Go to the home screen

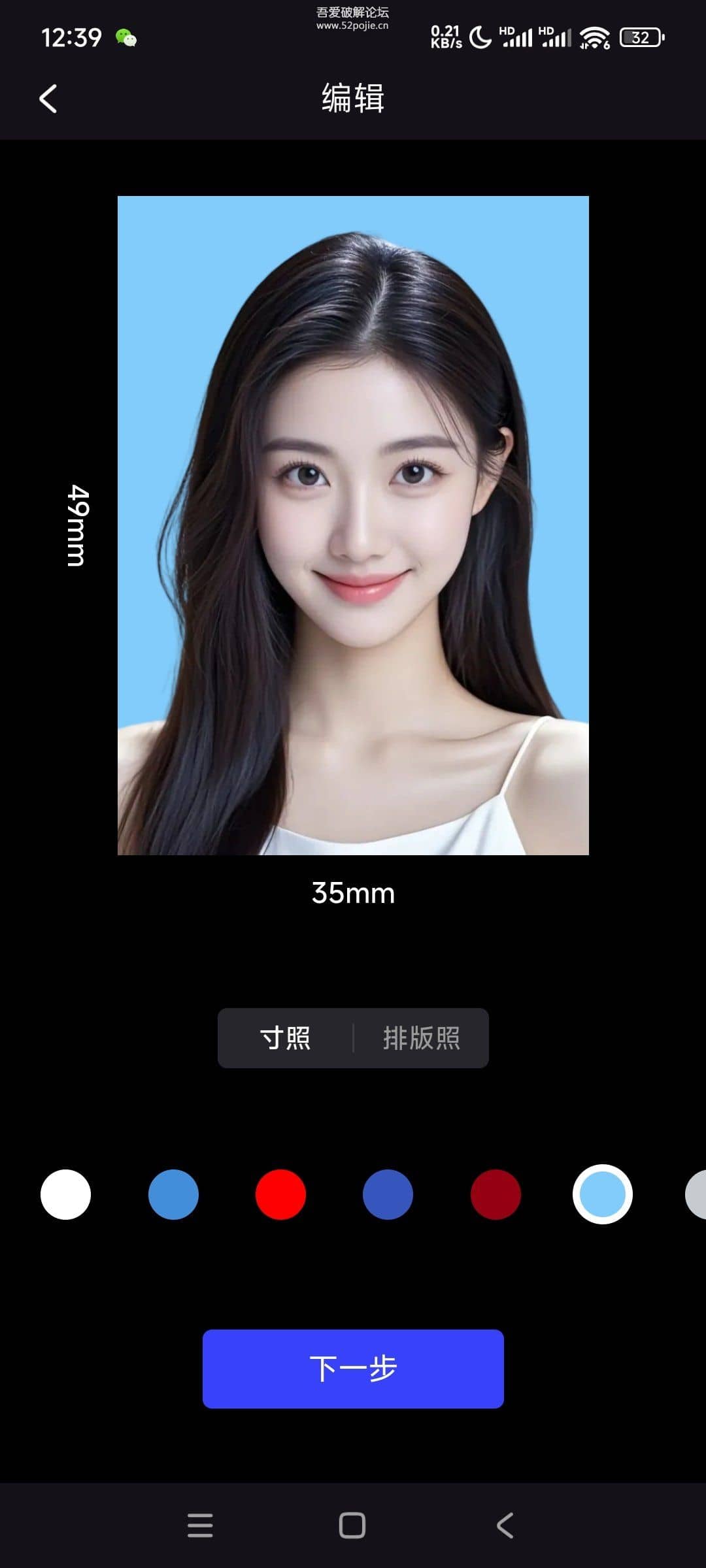click(x=352, y=1526)
